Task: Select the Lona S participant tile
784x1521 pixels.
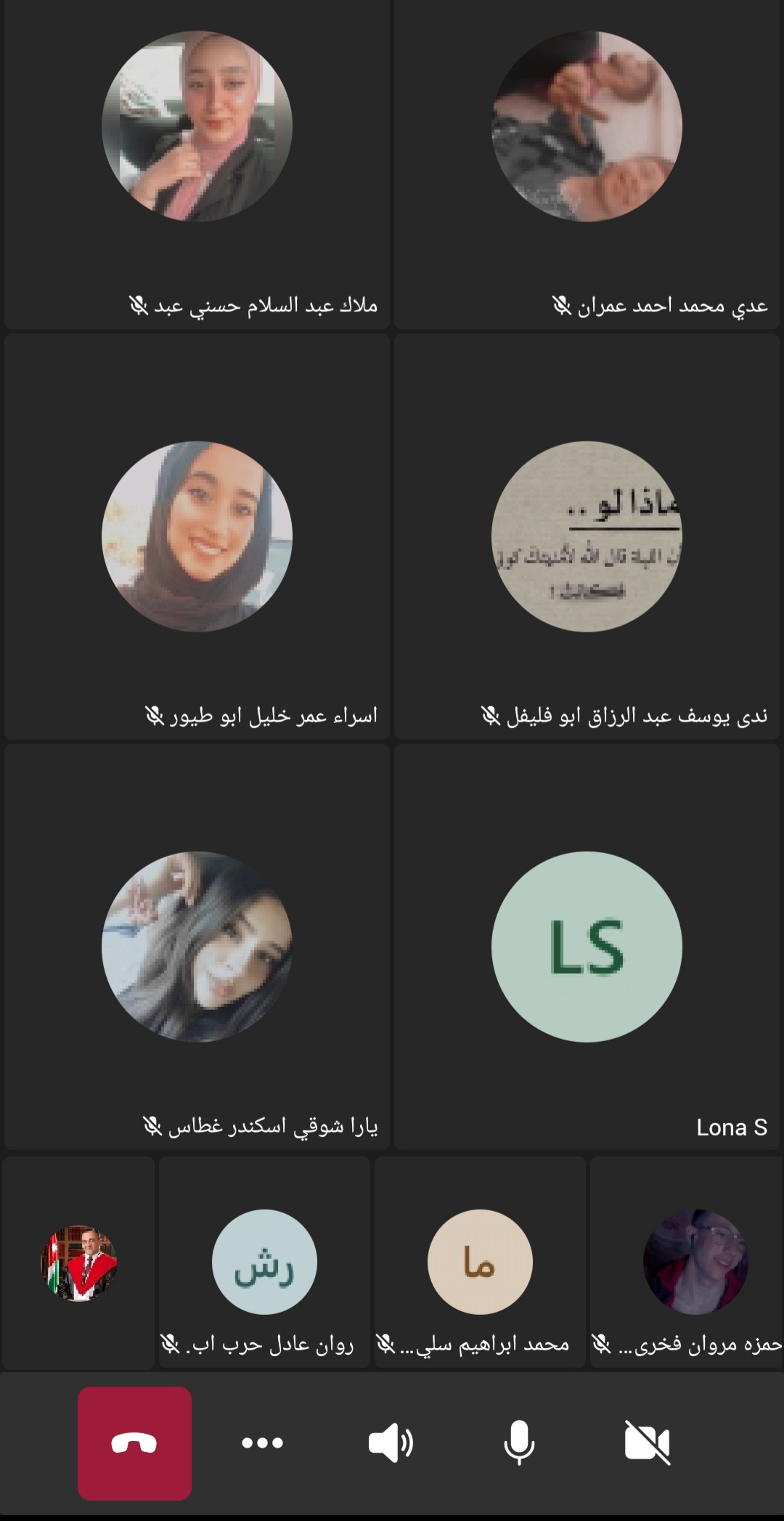Action: (x=587, y=946)
